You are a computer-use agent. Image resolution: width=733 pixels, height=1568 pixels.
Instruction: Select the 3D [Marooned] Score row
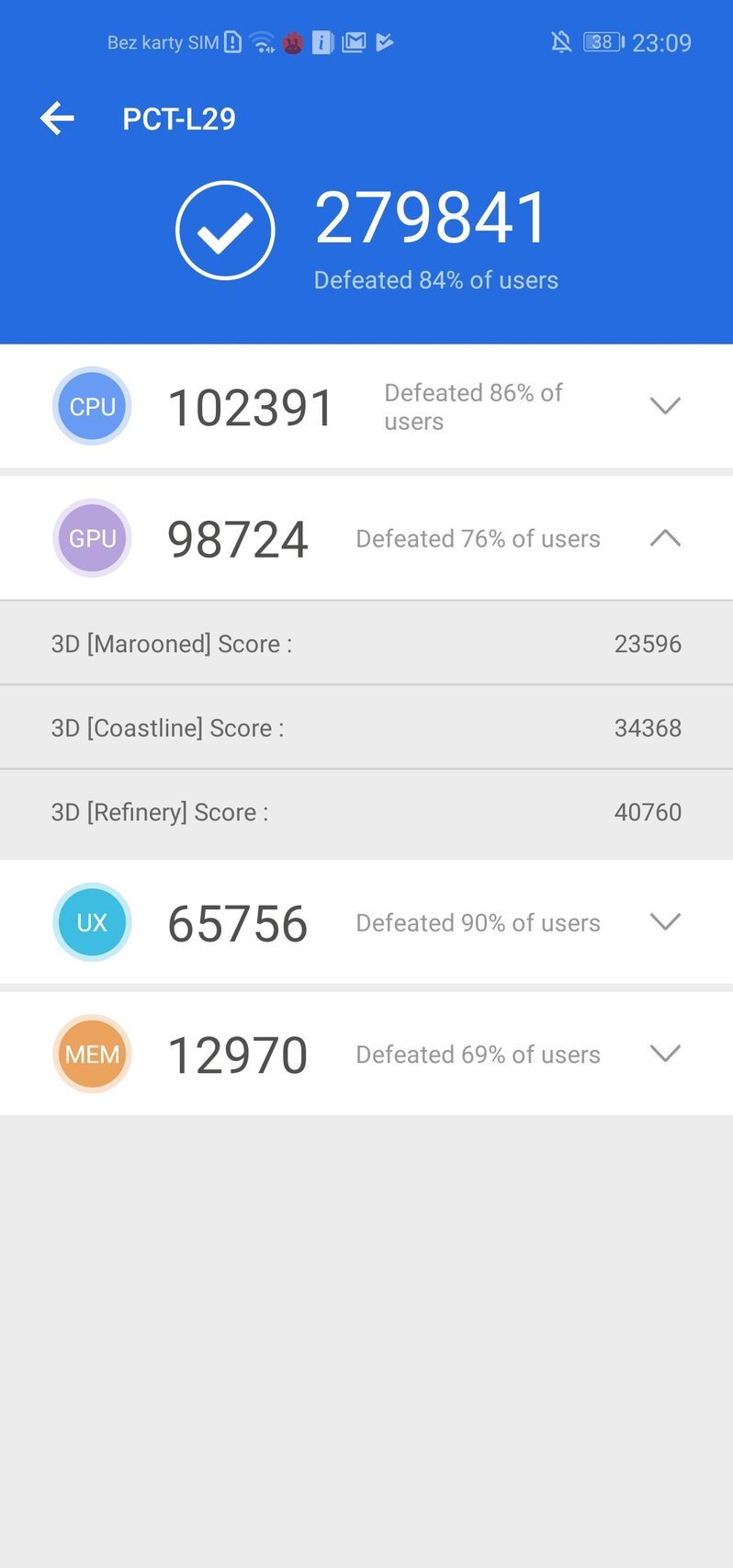coord(366,643)
